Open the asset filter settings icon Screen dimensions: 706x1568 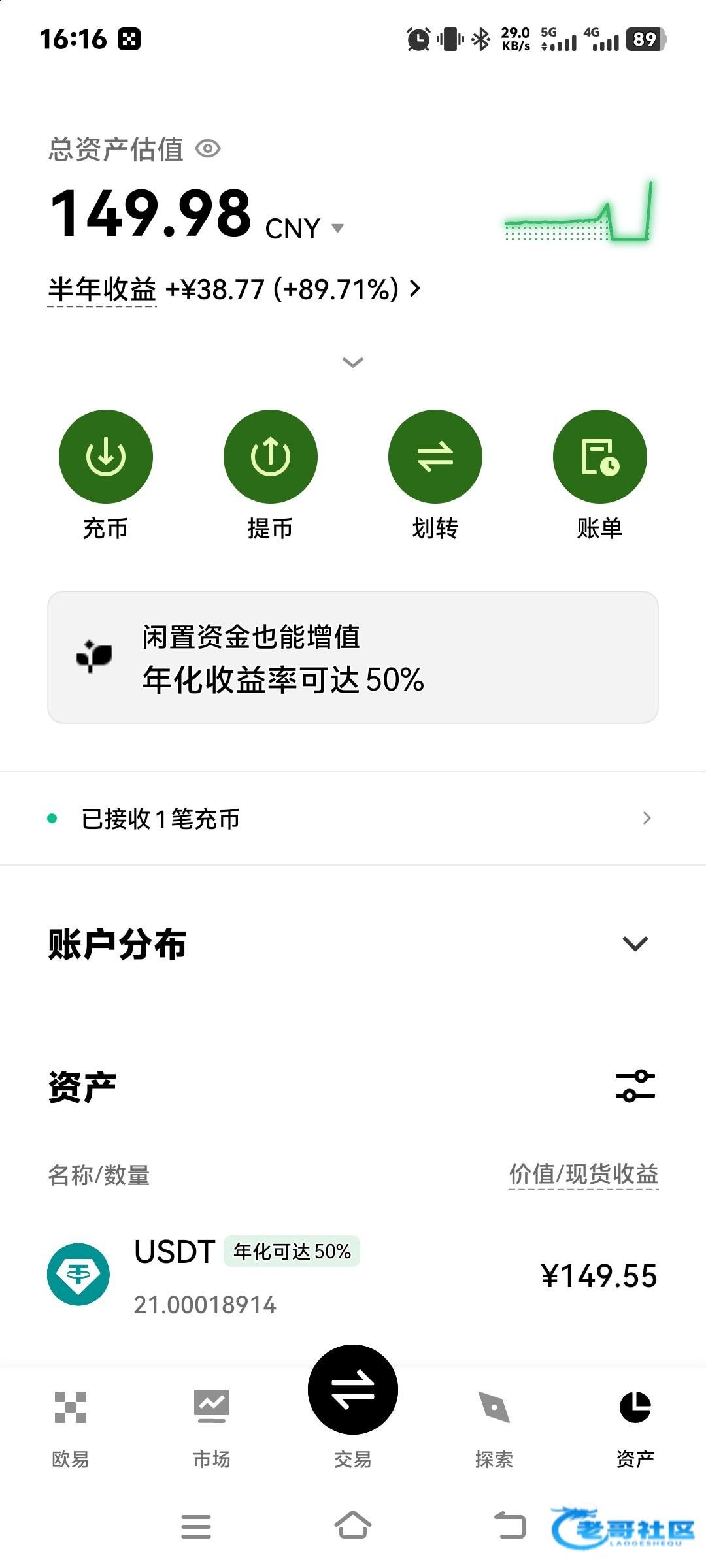tap(635, 1086)
